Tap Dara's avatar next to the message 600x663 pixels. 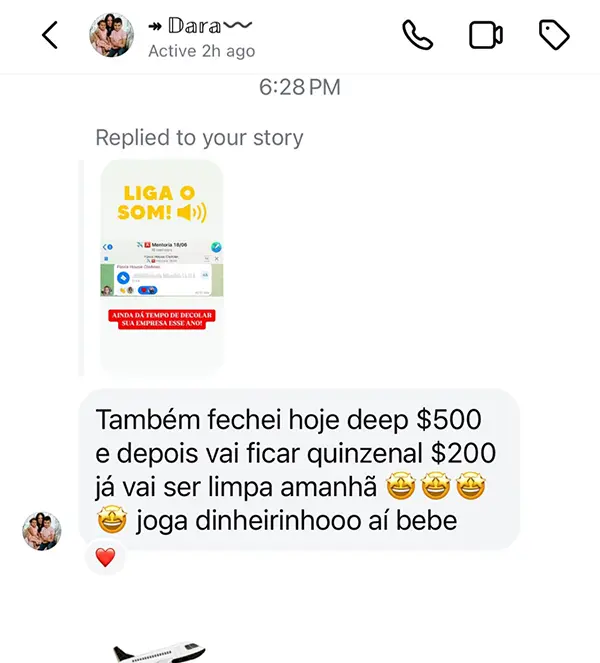(x=42, y=530)
